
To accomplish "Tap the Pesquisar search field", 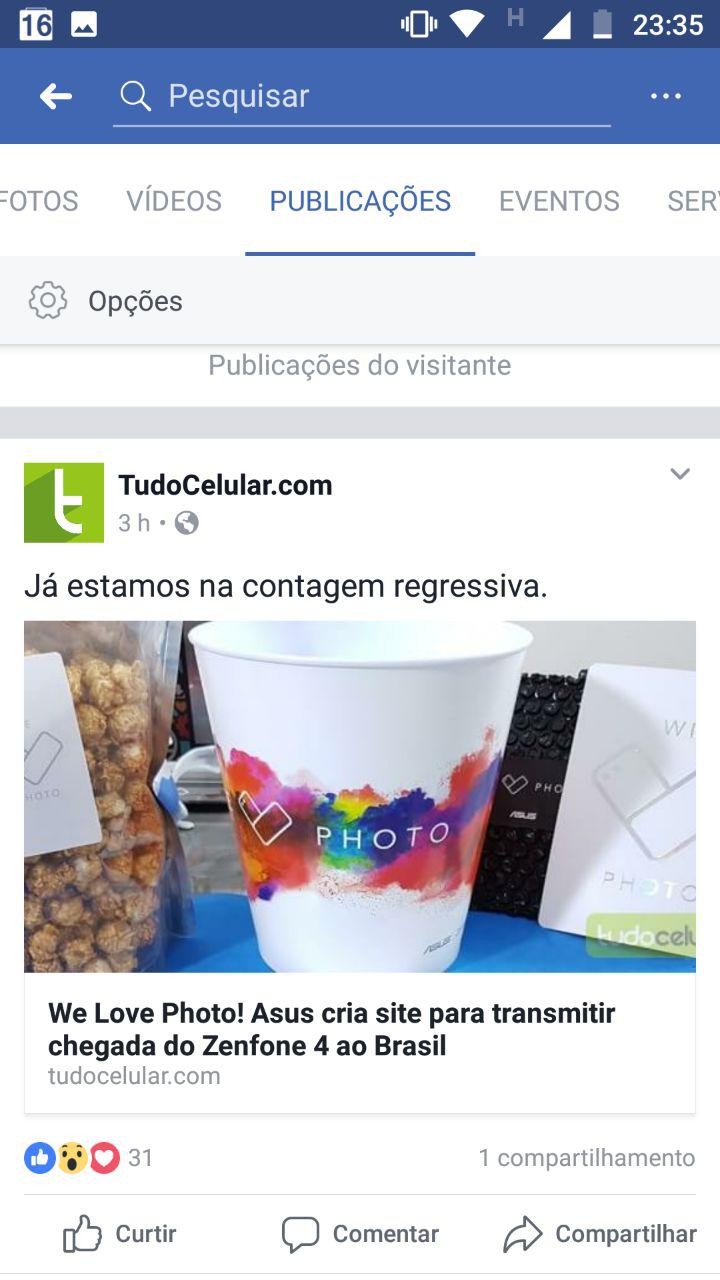I will tap(360, 96).
